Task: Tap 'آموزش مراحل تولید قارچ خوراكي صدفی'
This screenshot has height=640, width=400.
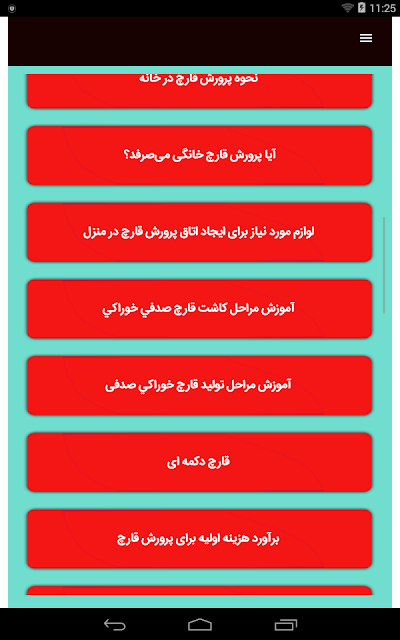Action: pos(199,386)
